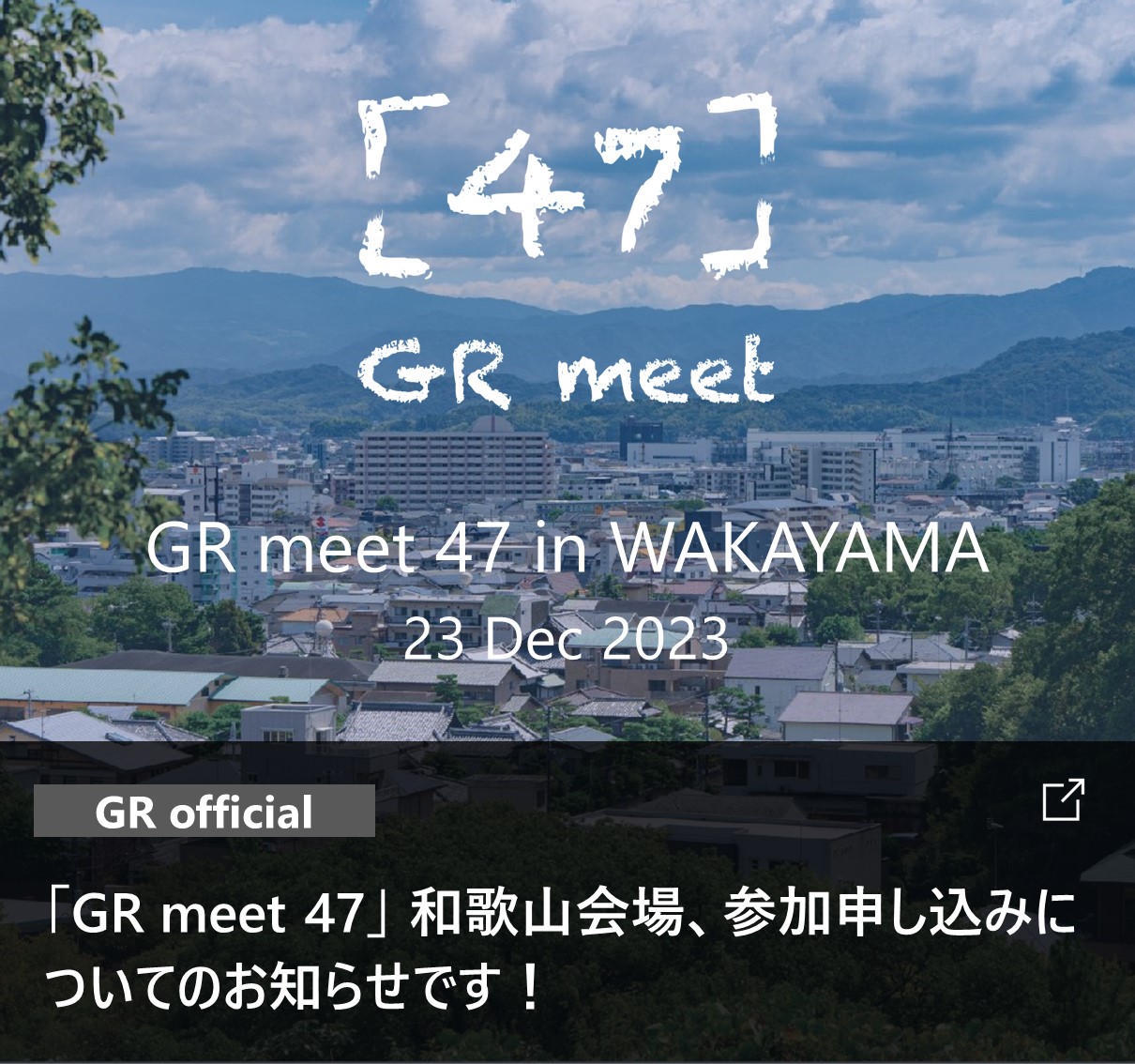Select the GR official category tag
1135x1064 pixels.
pyautogui.click(x=204, y=812)
